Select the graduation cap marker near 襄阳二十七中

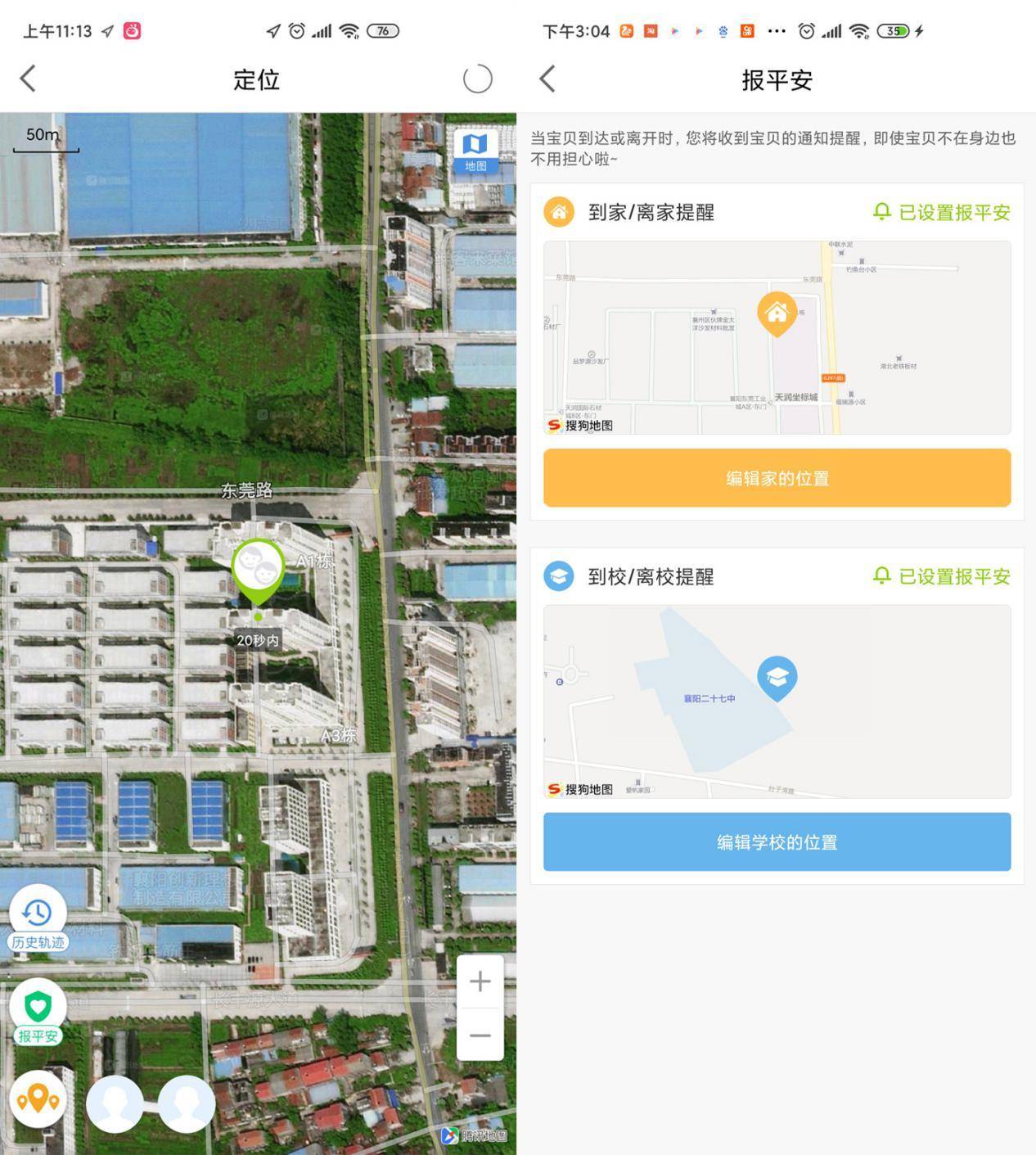point(779,678)
